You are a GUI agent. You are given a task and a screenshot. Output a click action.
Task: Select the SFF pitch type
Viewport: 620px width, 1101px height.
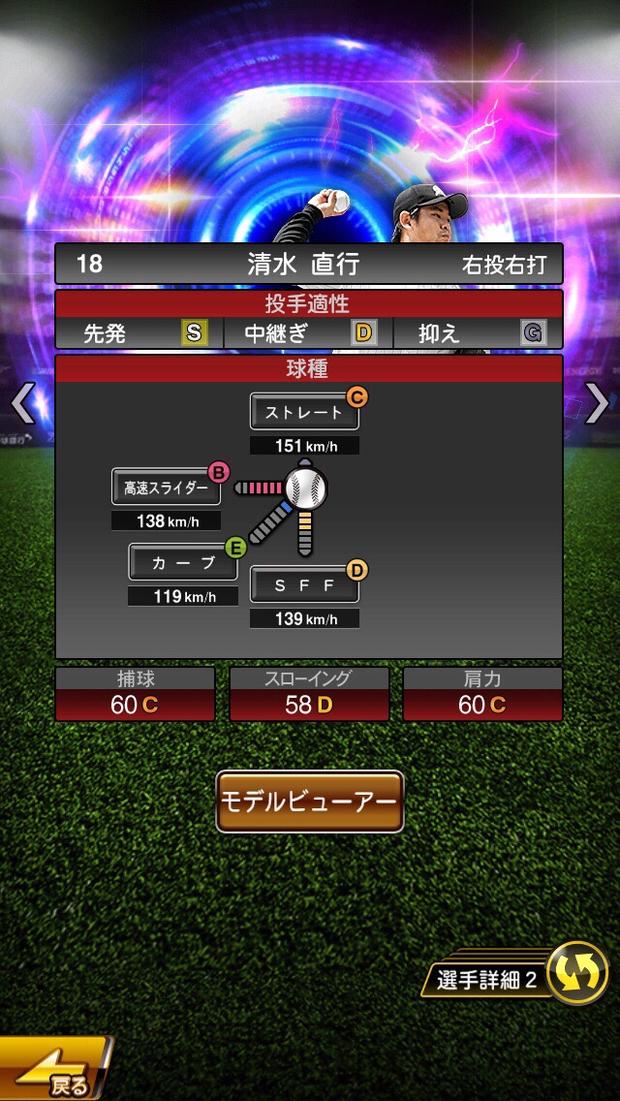(x=304, y=585)
